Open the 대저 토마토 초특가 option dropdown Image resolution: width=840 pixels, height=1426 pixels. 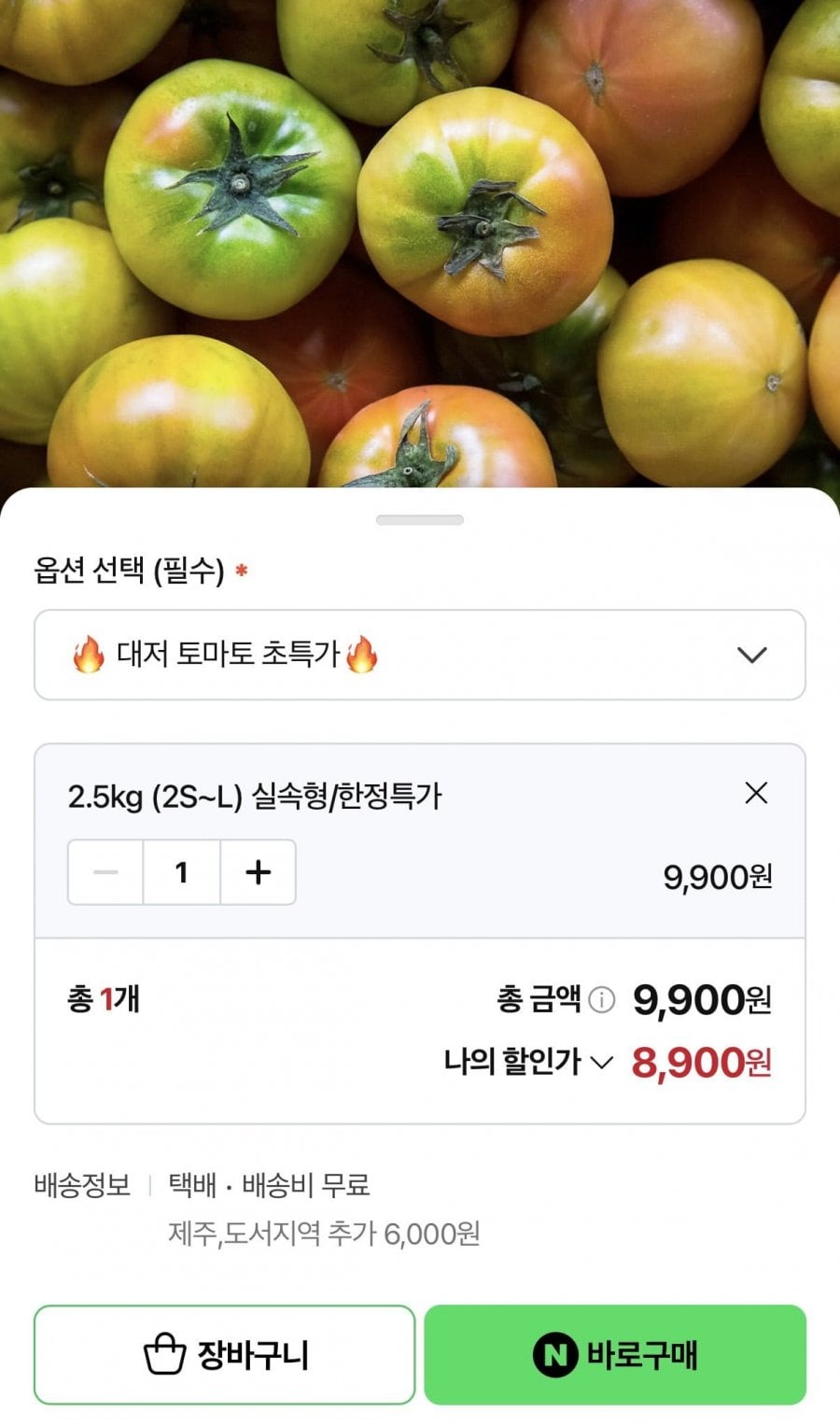(x=419, y=655)
